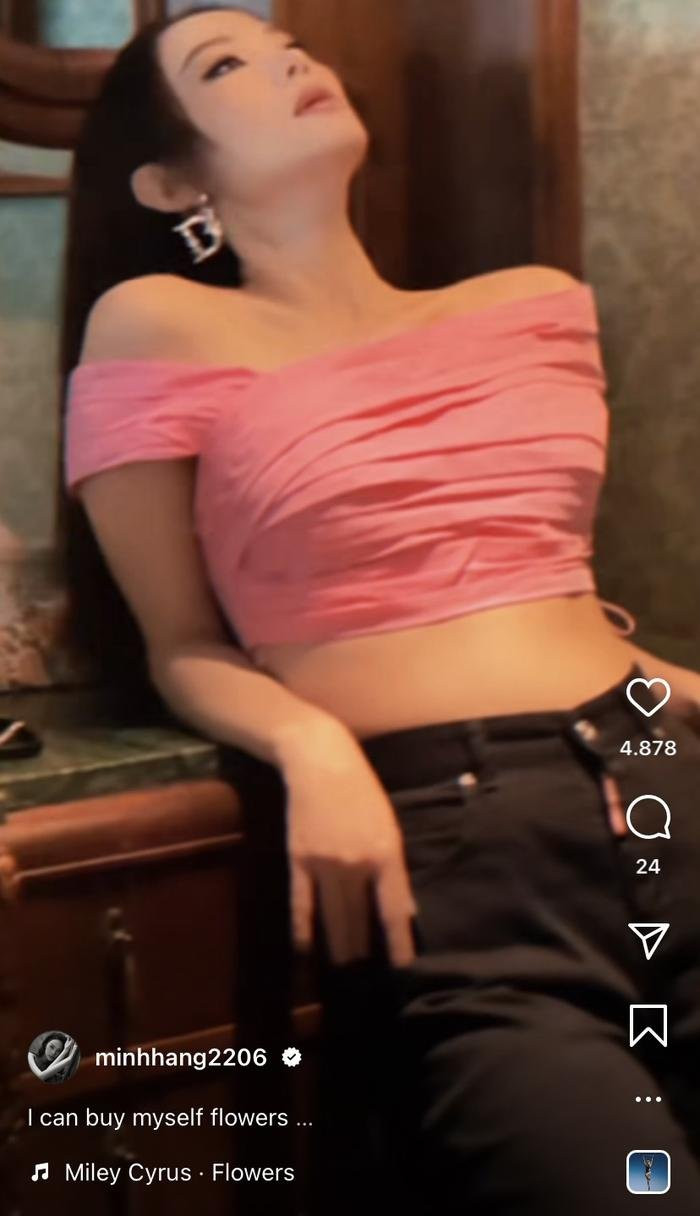Viewport: 700px width, 1216px height.
Task: Save the reel with the bookmark icon
Action: pos(647,1025)
